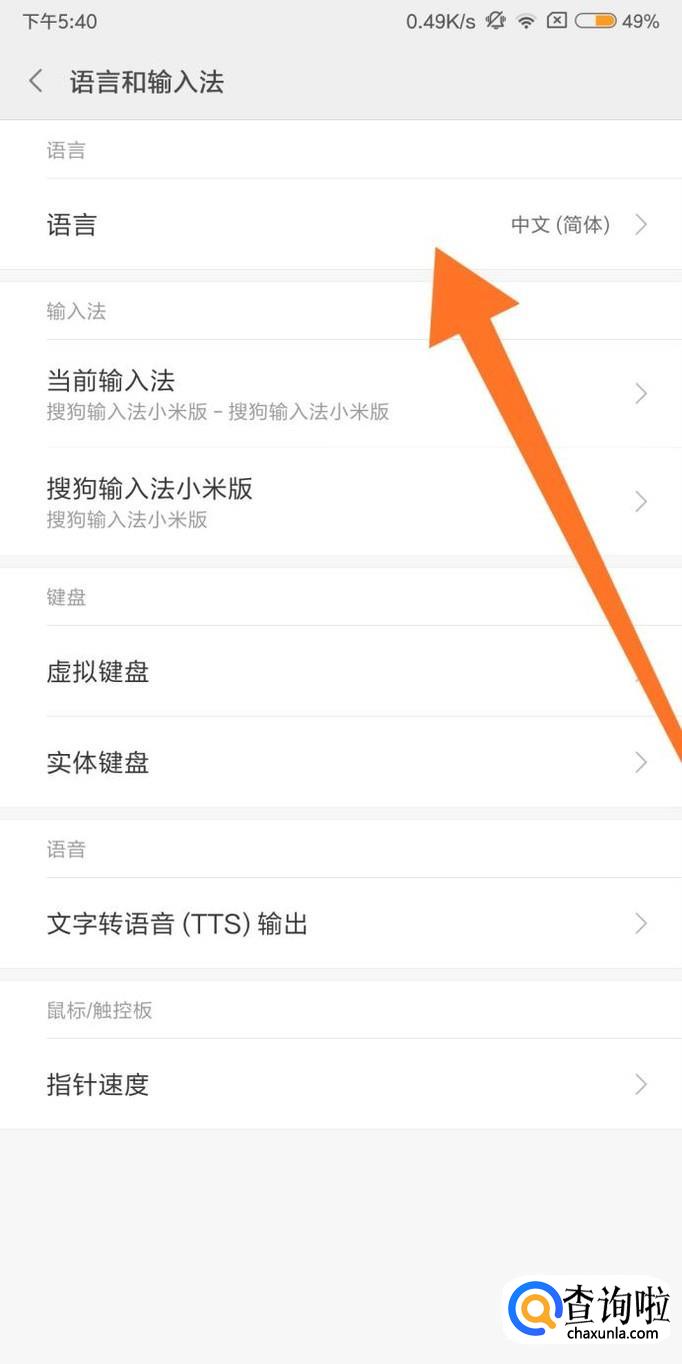Image resolution: width=682 pixels, height=1364 pixels.
Task: Open the 语言 setting row
Action: 300,225
